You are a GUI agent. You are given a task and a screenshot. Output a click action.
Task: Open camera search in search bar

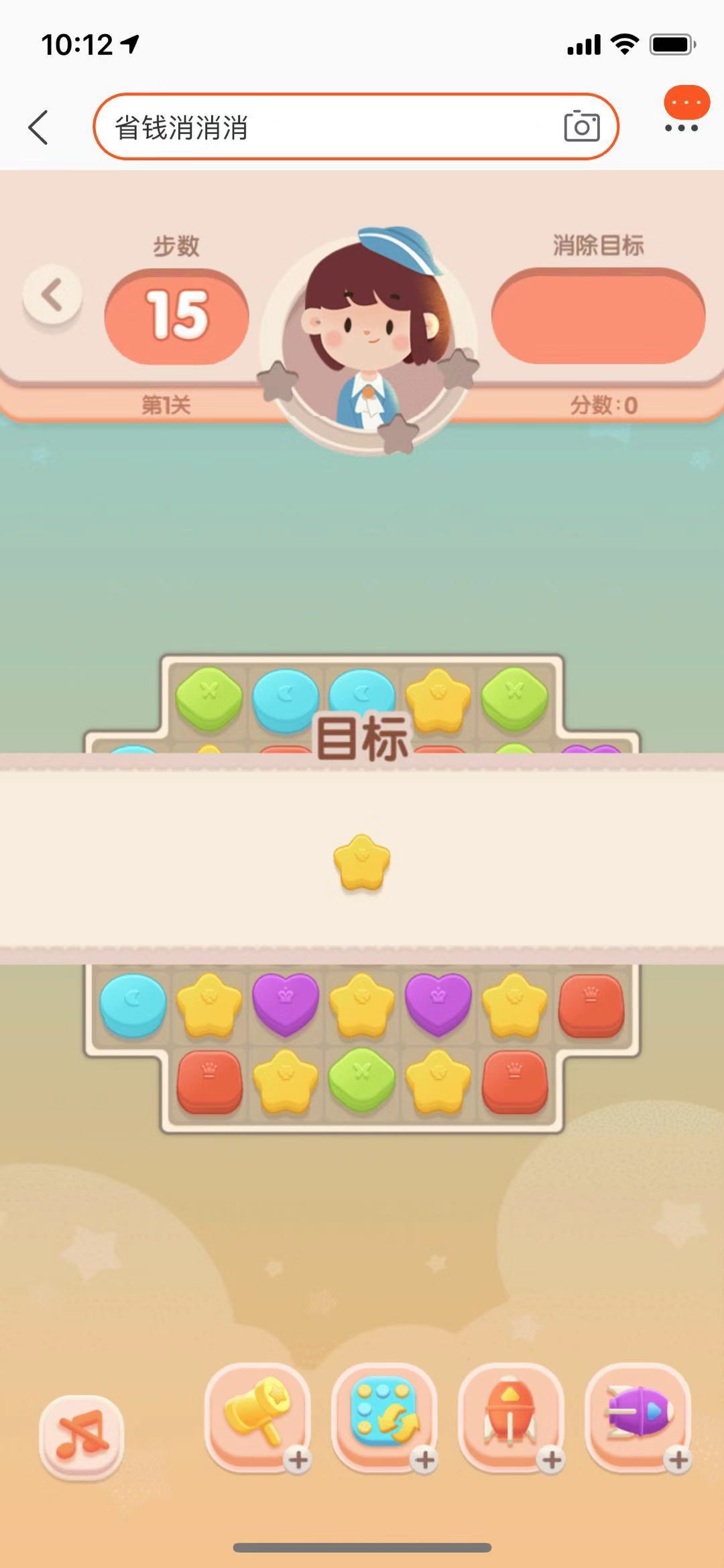pos(581,127)
